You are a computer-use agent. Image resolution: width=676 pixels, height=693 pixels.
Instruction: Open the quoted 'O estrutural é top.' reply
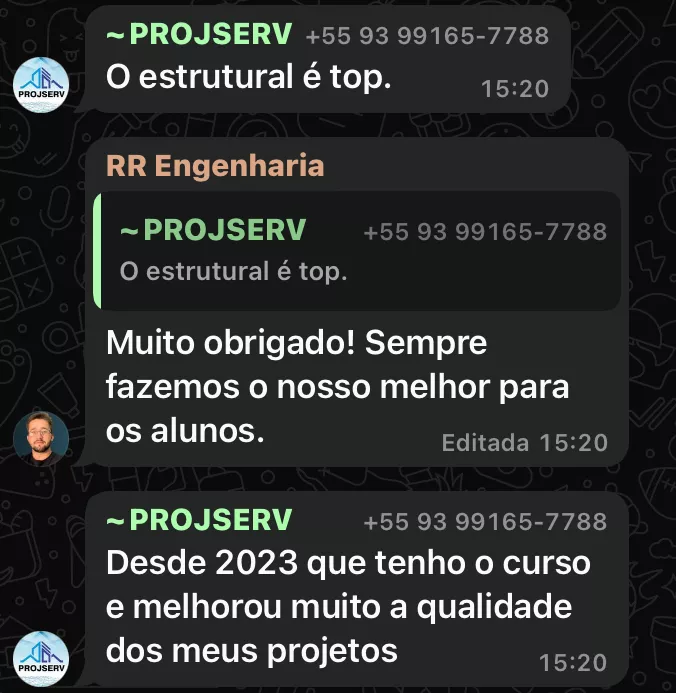(x=355, y=250)
